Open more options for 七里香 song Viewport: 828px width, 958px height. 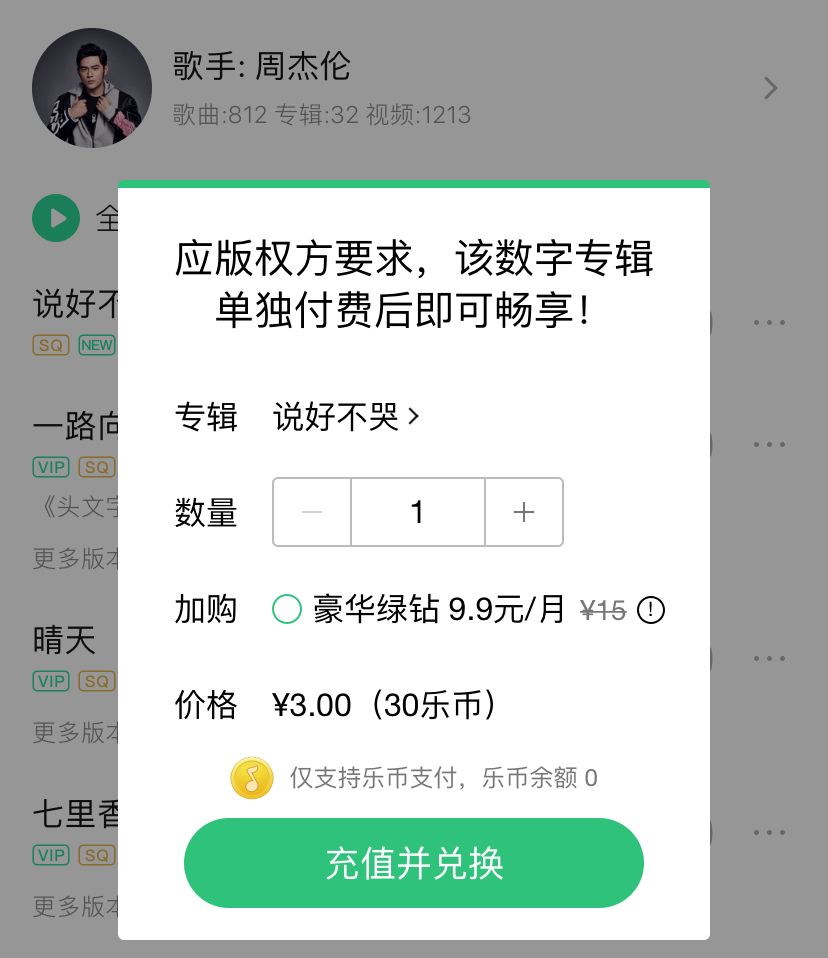(769, 832)
